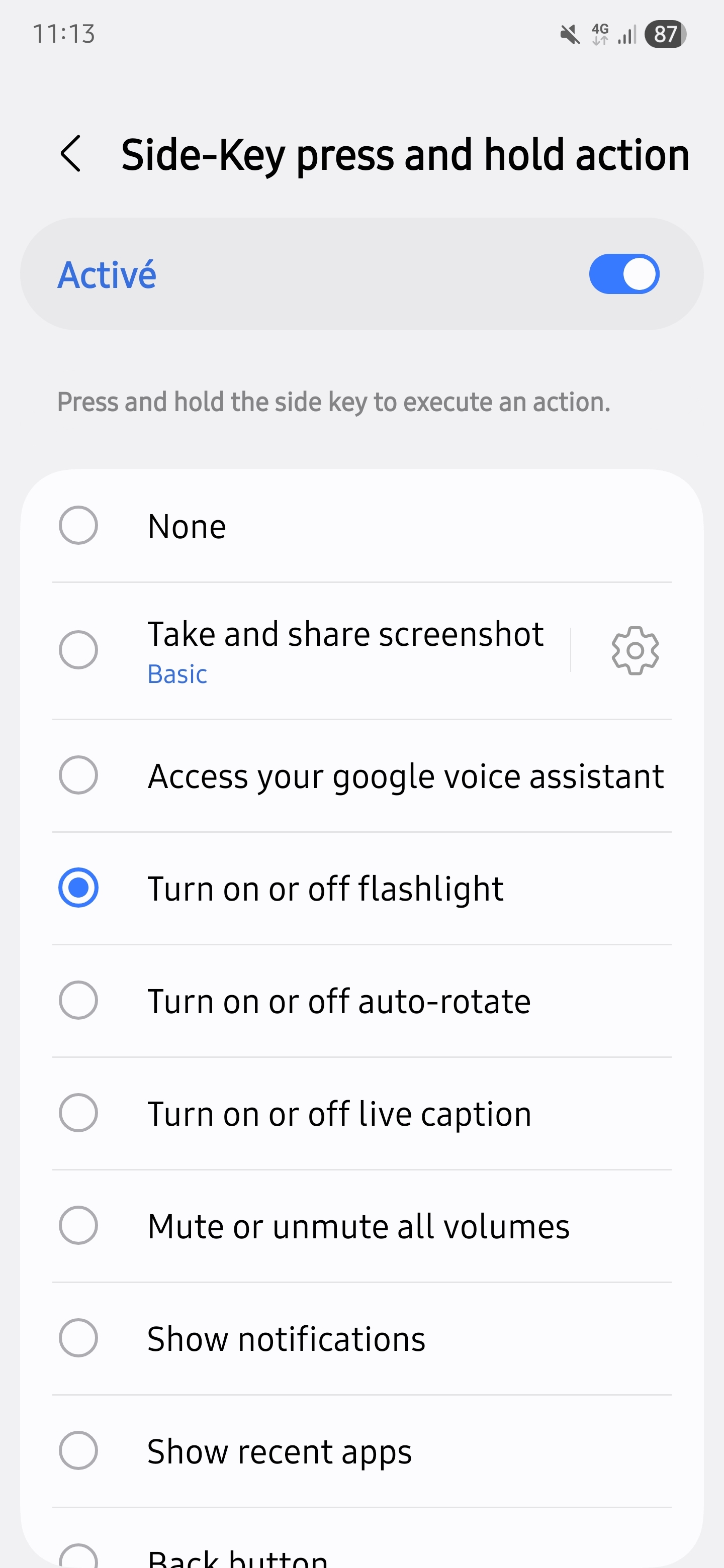The height and width of the screenshot is (1568, 724).
Task: Set action to Show recent apps
Action: (x=78, y=1450)
